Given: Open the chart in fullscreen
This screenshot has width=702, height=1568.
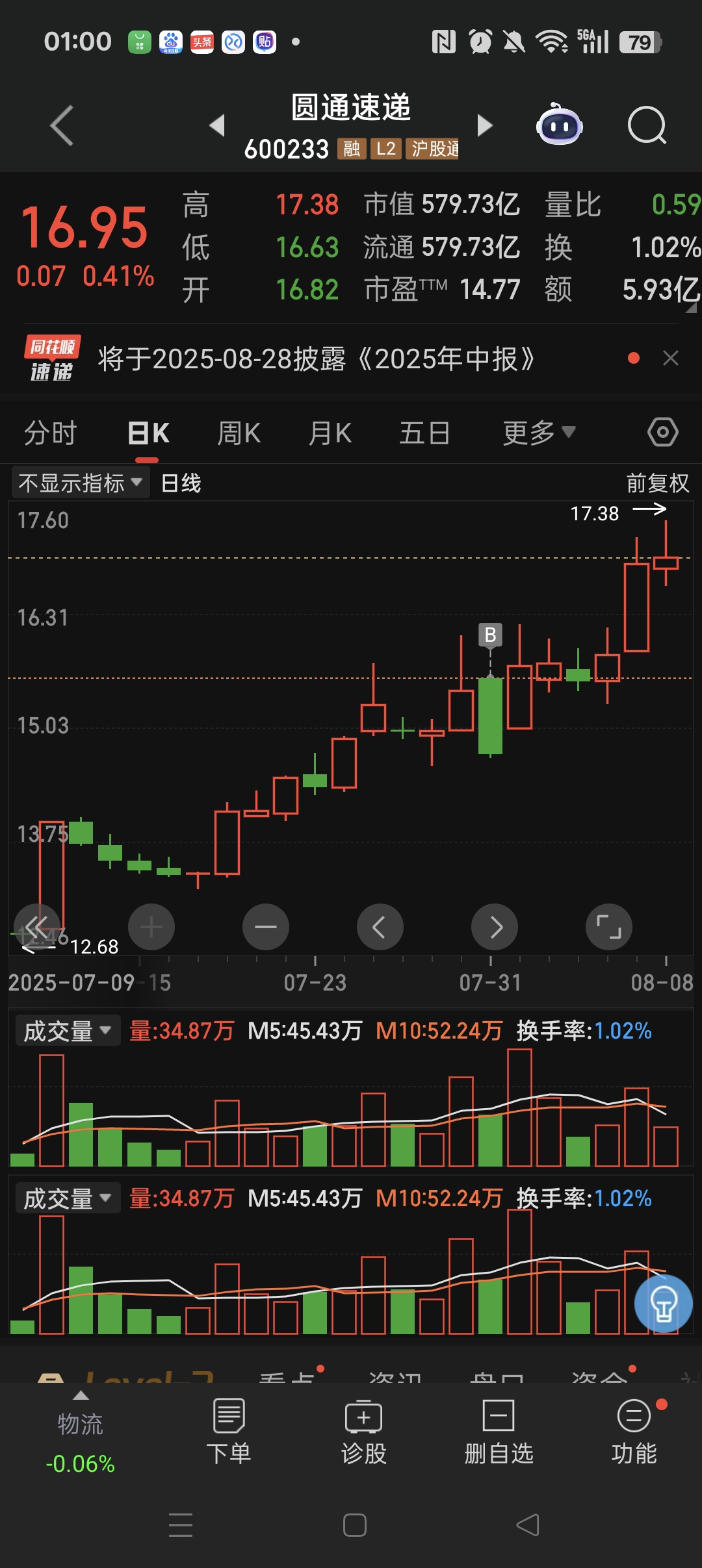Looking at the screenshot, I should pyautogui.click(x=609, y=927).
